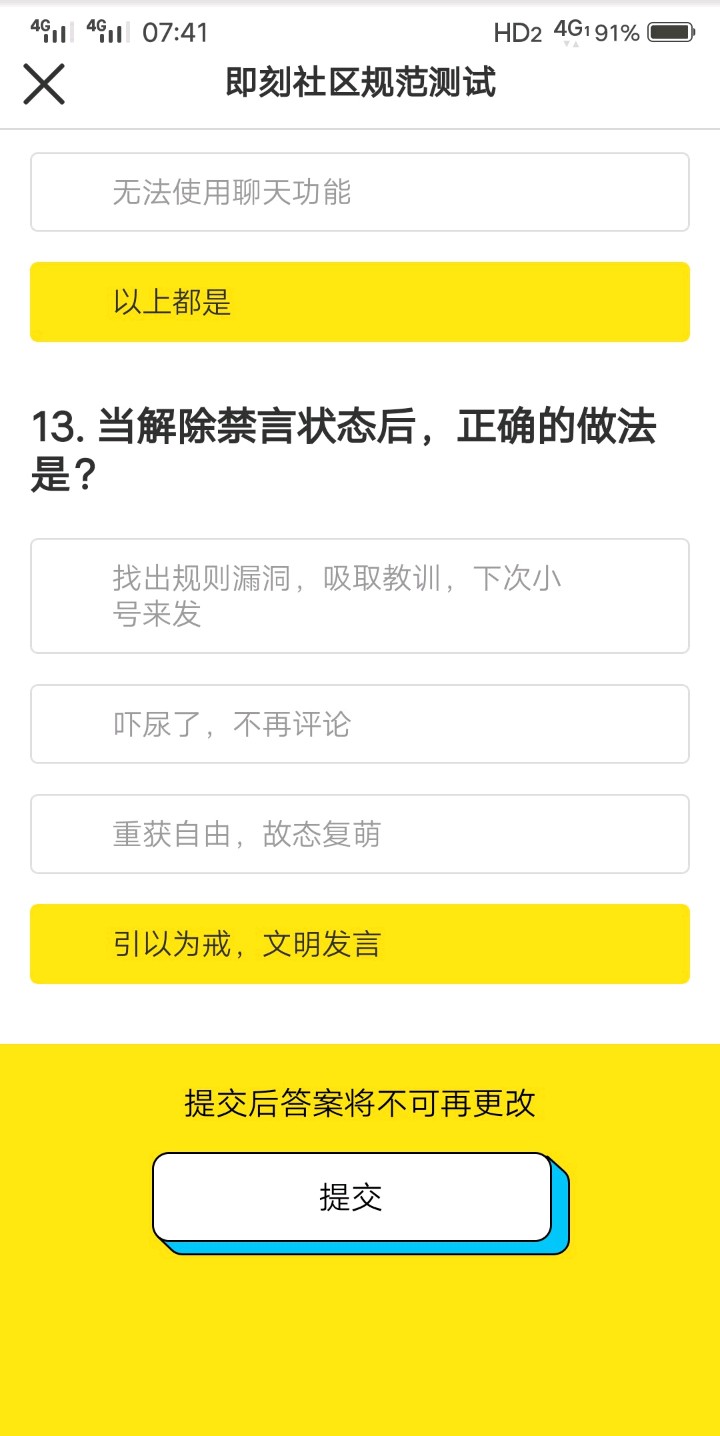This screenshot has width=720, height=1436.
Task: Select answer 无法使用聊天功能
Action: (x=359, y=192)
